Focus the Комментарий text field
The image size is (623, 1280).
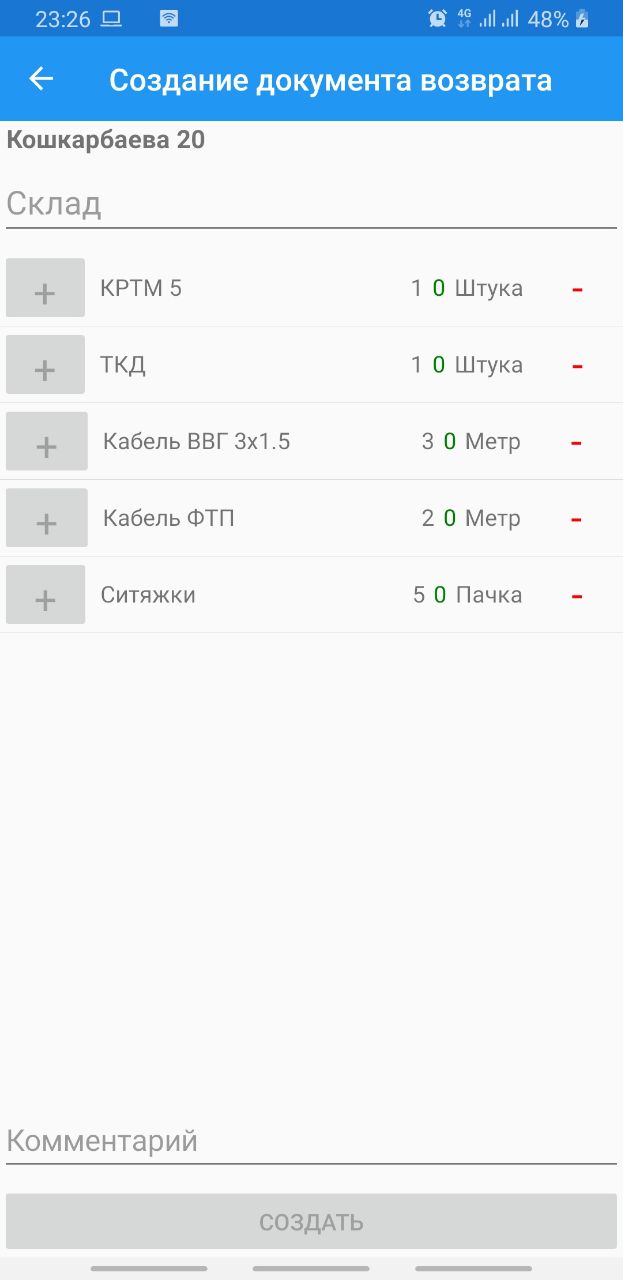[x=311, y=1141]
